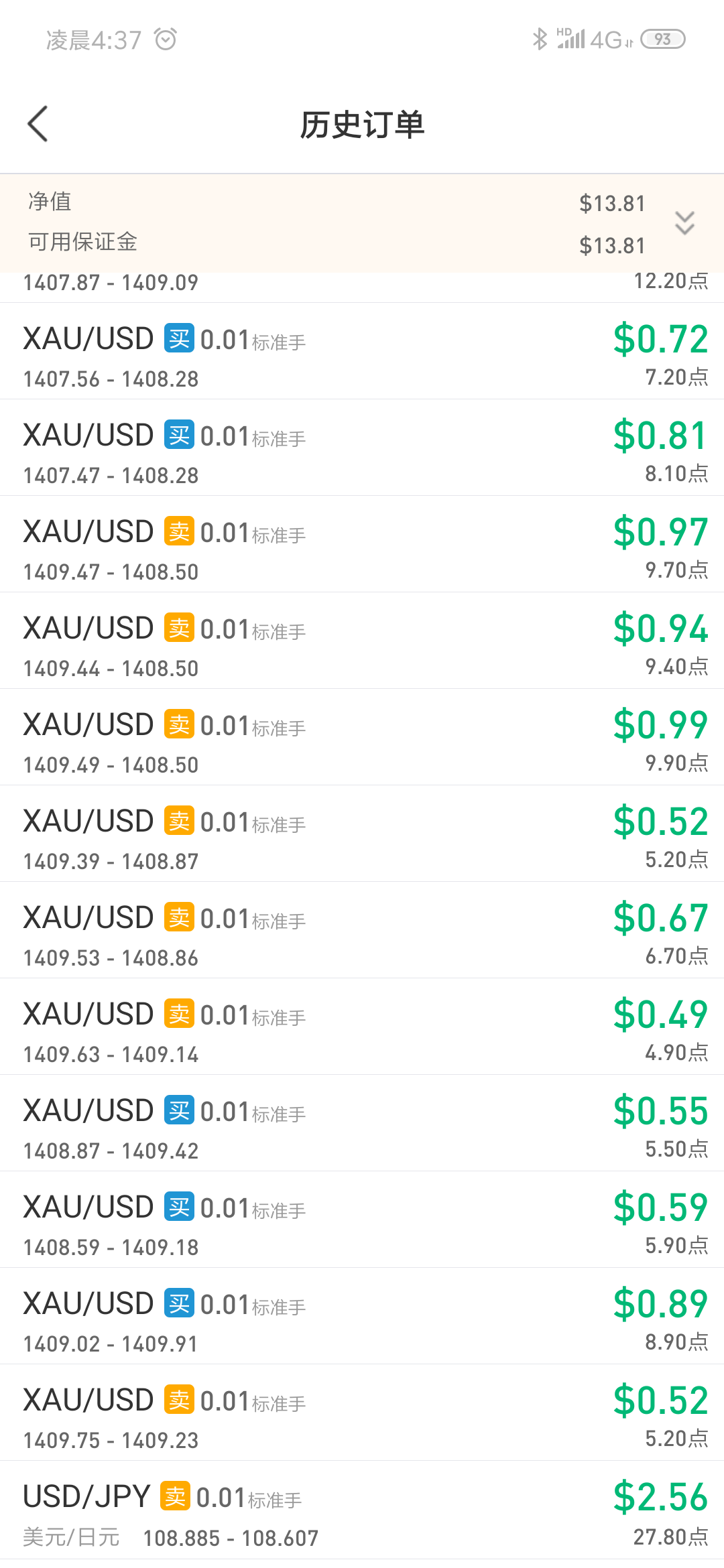724x1568 pixels.
Task: Expand the 净值 account summary chevron
Action: [x=684, y=222]
